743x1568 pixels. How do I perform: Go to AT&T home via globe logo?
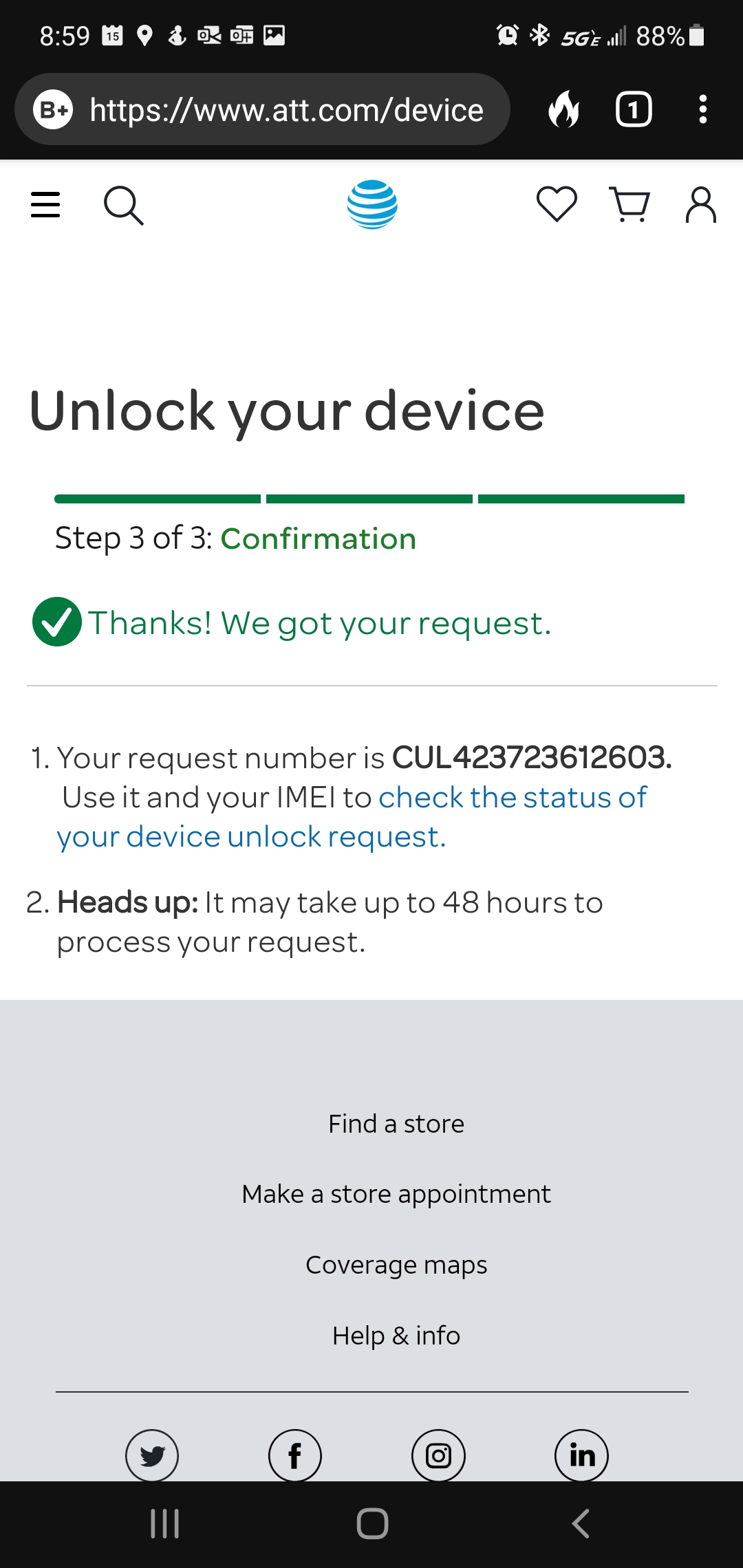coord(372,204)
